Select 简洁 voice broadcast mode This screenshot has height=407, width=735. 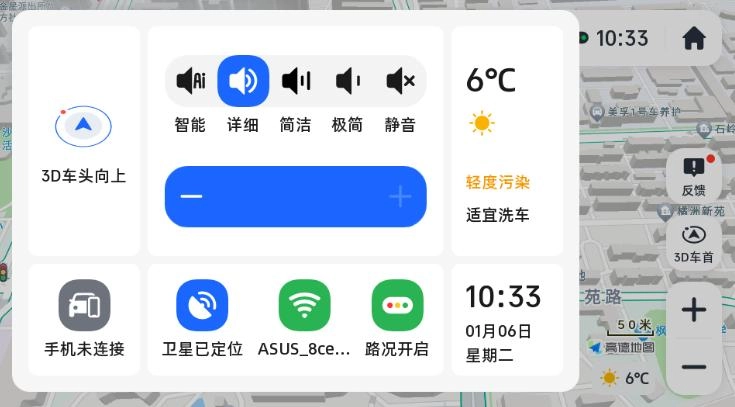click(296, 82)
